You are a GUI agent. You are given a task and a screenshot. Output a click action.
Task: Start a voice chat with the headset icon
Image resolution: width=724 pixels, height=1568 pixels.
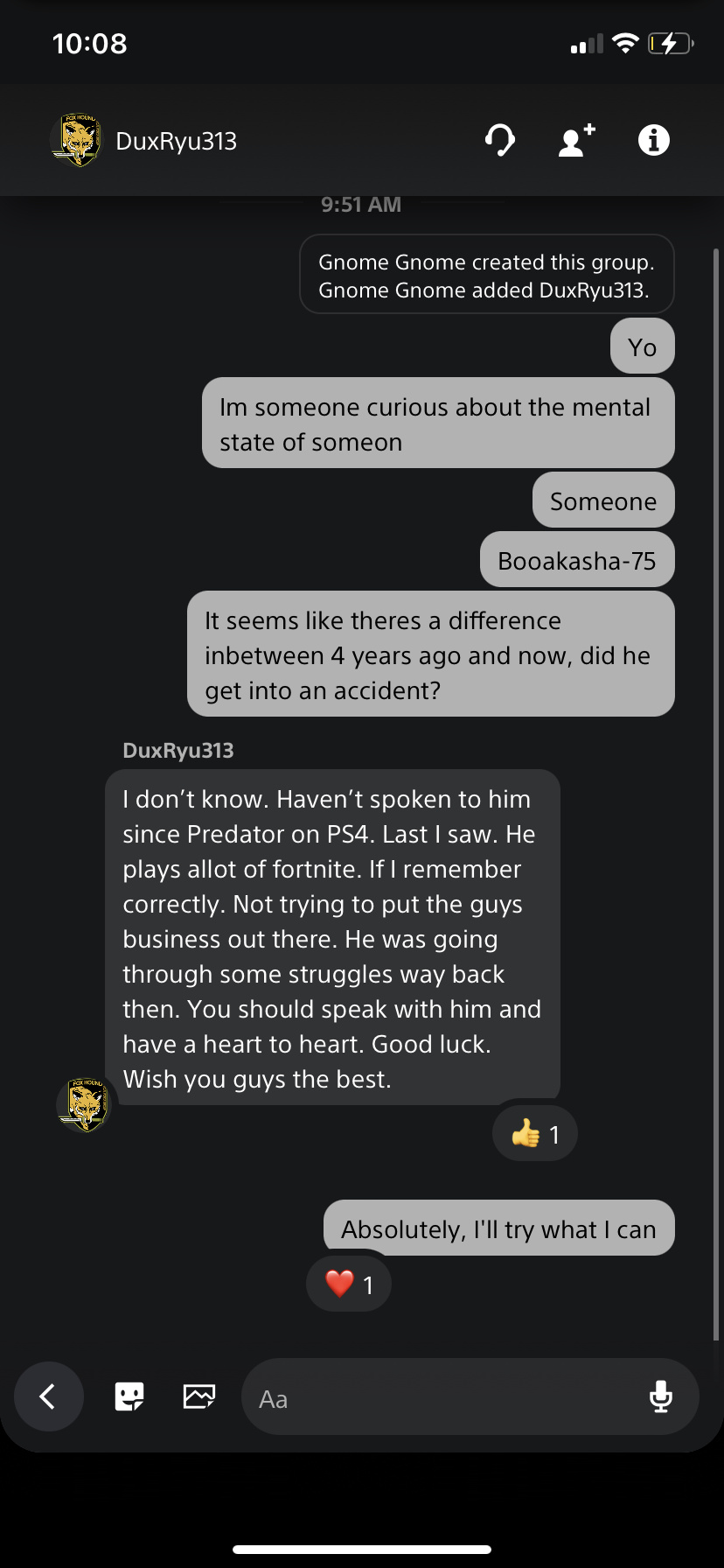(500, 140)
